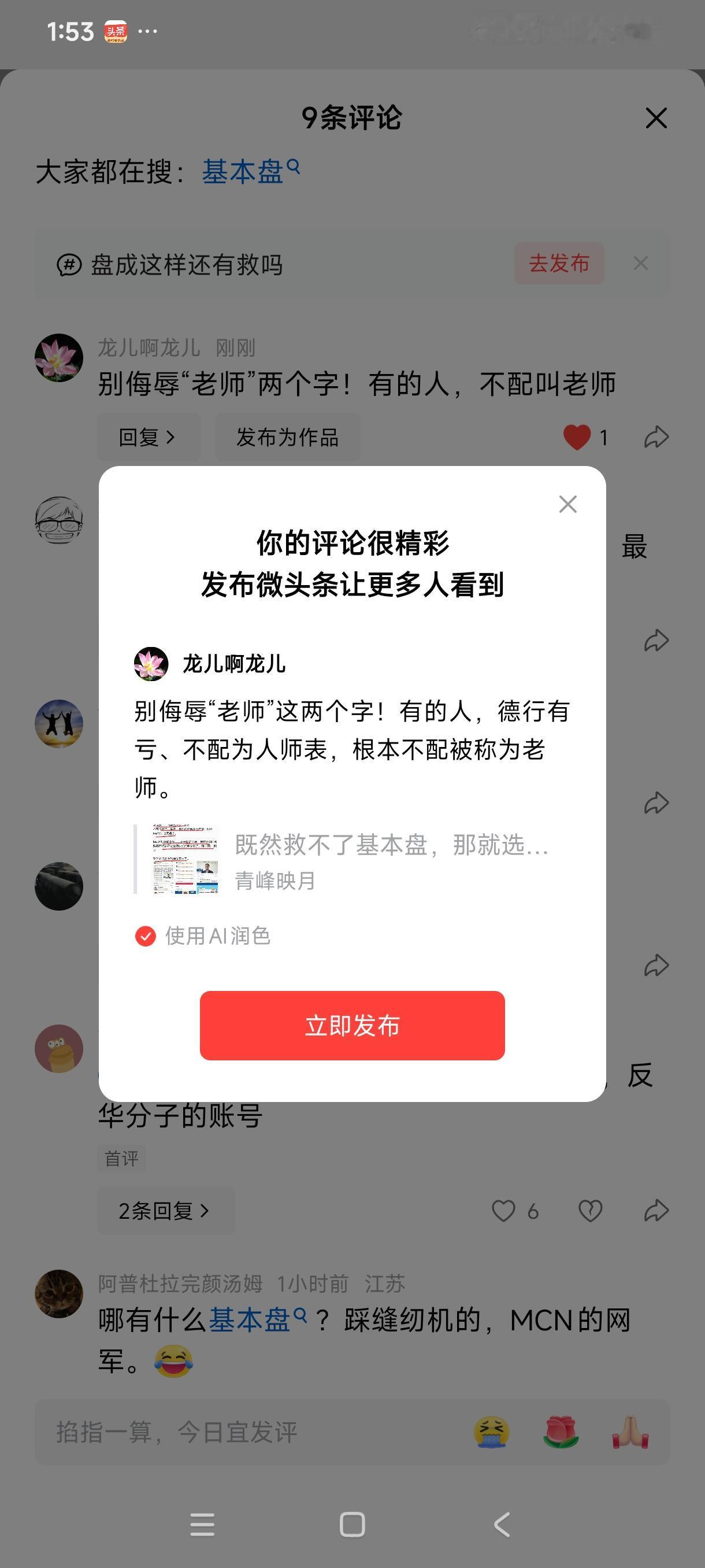The width and height of the screenshot is (705, 1568).
Task: Select the 发布为作品 action
Action: [288, 436]
